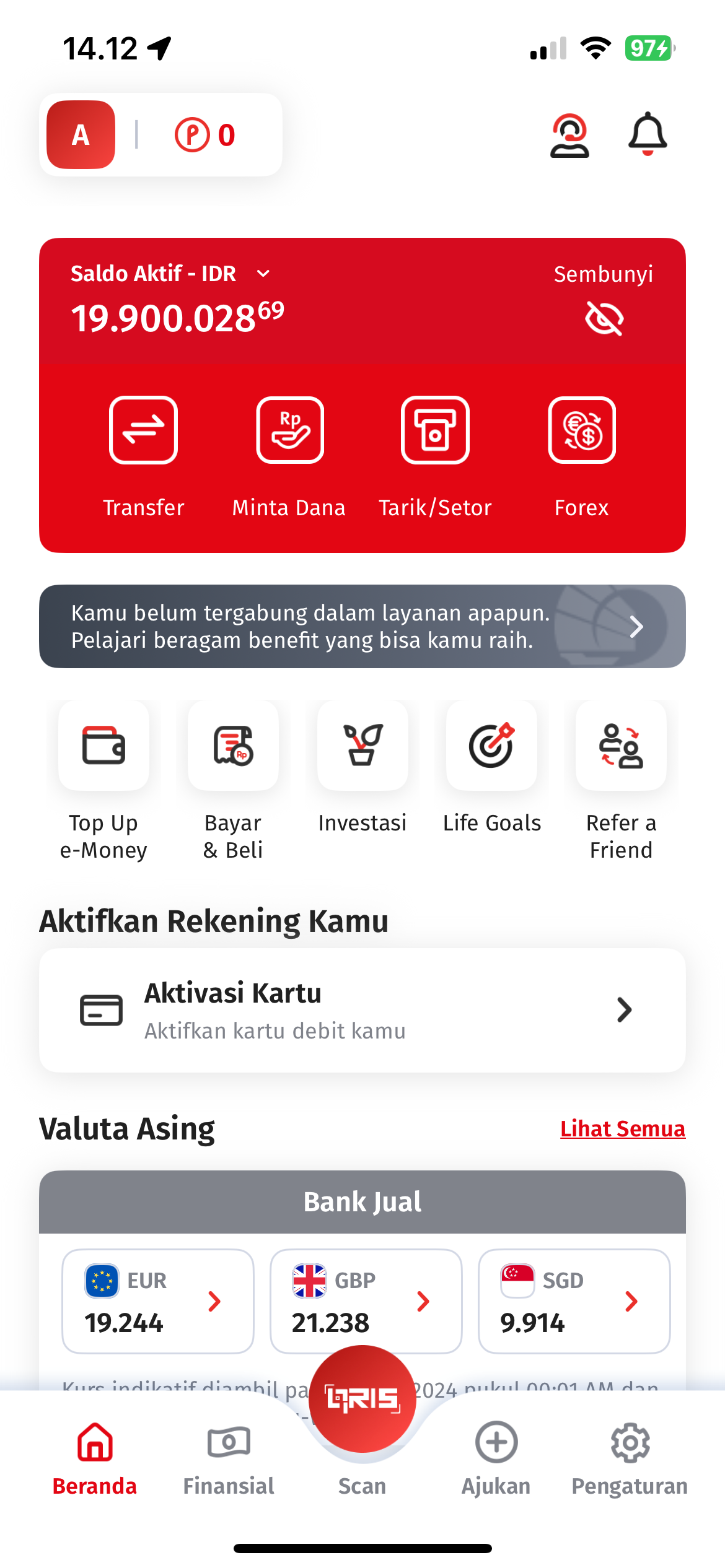Go to Bayar & Beli
725x1568 pixels.
[x=233, y=746]
